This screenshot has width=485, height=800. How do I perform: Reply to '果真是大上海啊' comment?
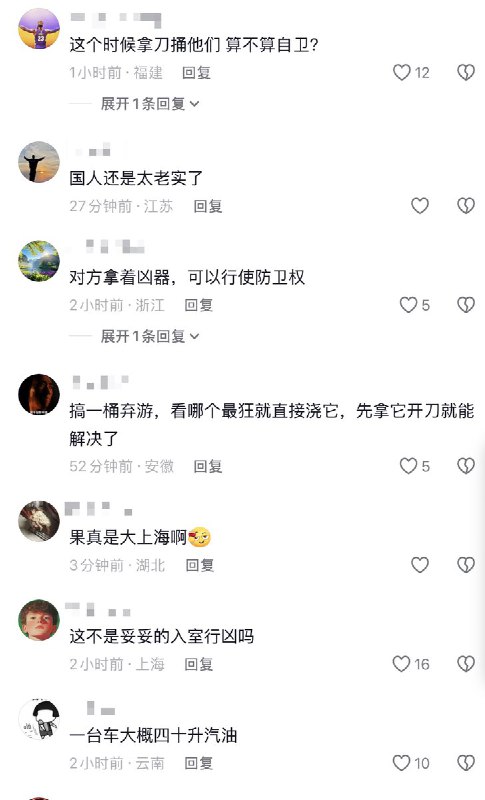[199, 565]
